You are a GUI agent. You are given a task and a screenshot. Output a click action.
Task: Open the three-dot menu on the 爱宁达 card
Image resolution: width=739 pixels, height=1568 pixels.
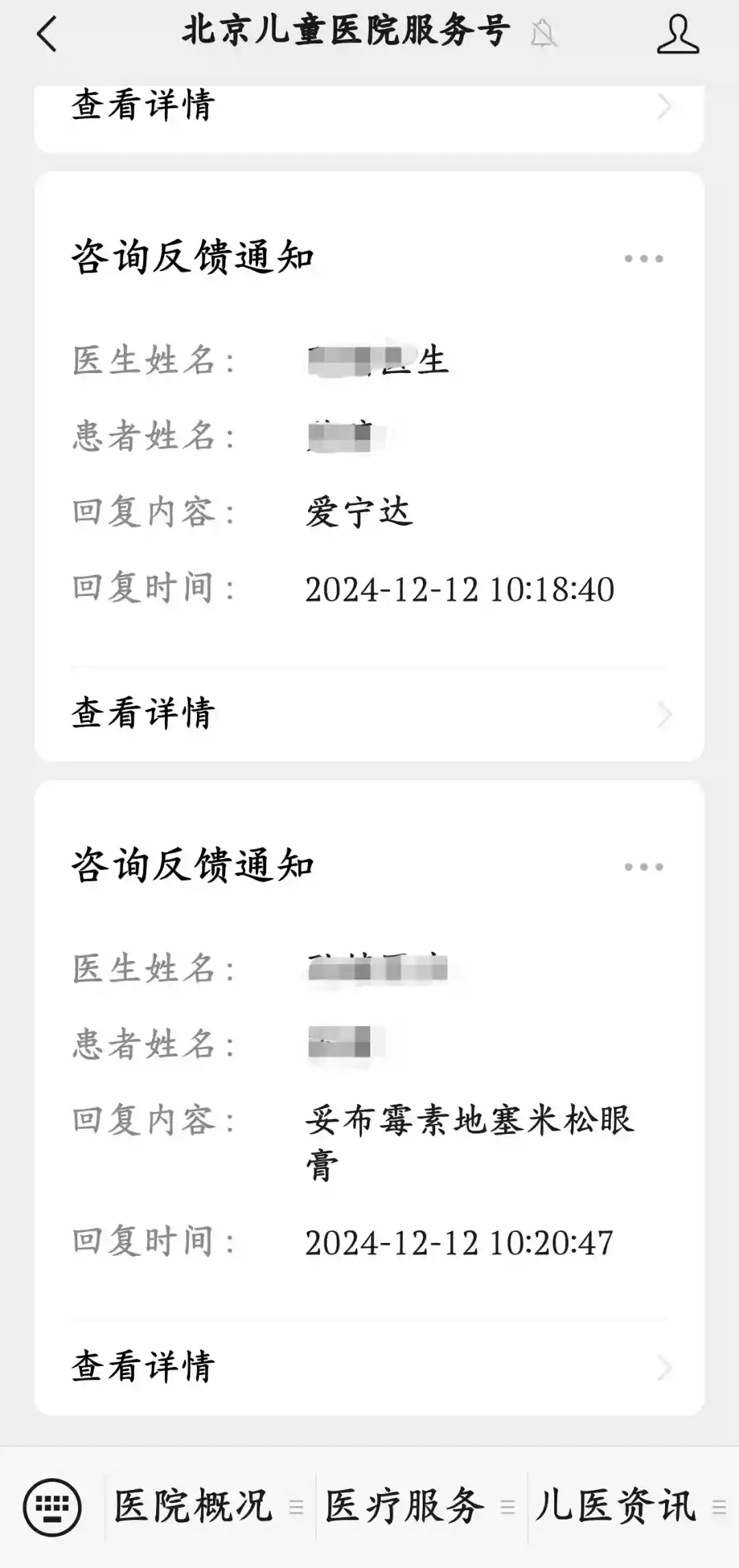[x=643, y=259]
